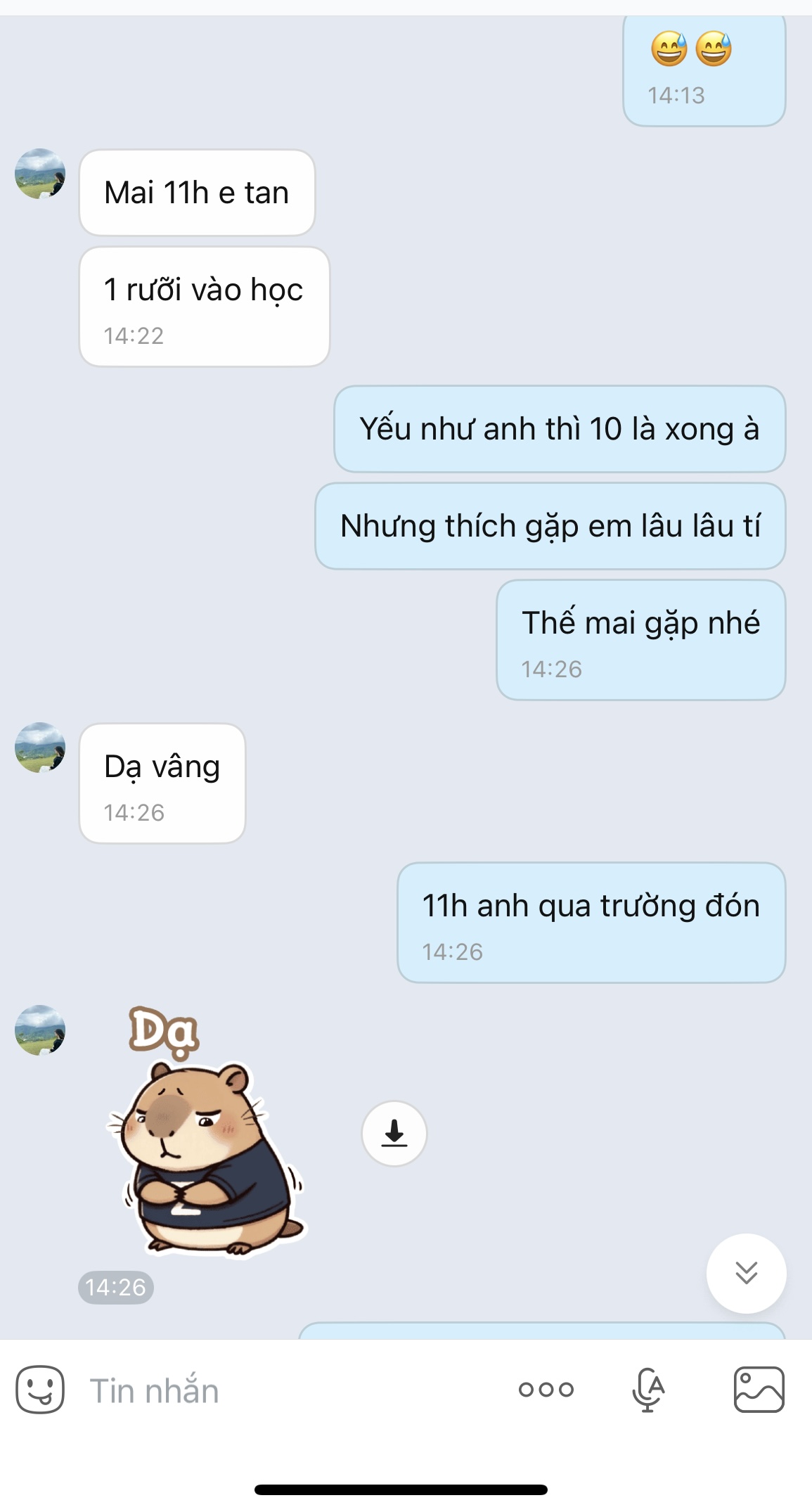Open the sticker and emoji picker

40,1390
